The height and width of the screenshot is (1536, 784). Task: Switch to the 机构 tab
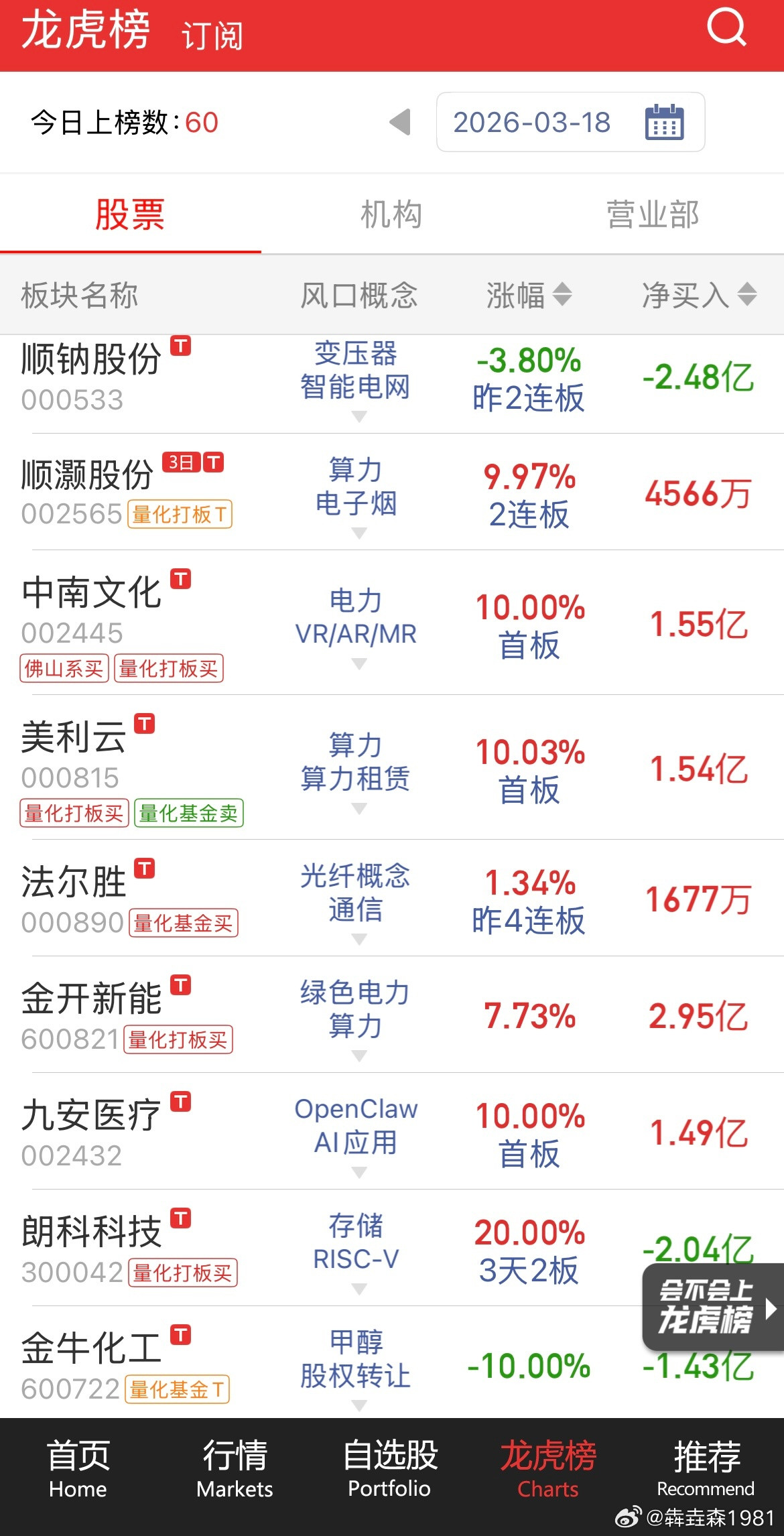point(392,213)
